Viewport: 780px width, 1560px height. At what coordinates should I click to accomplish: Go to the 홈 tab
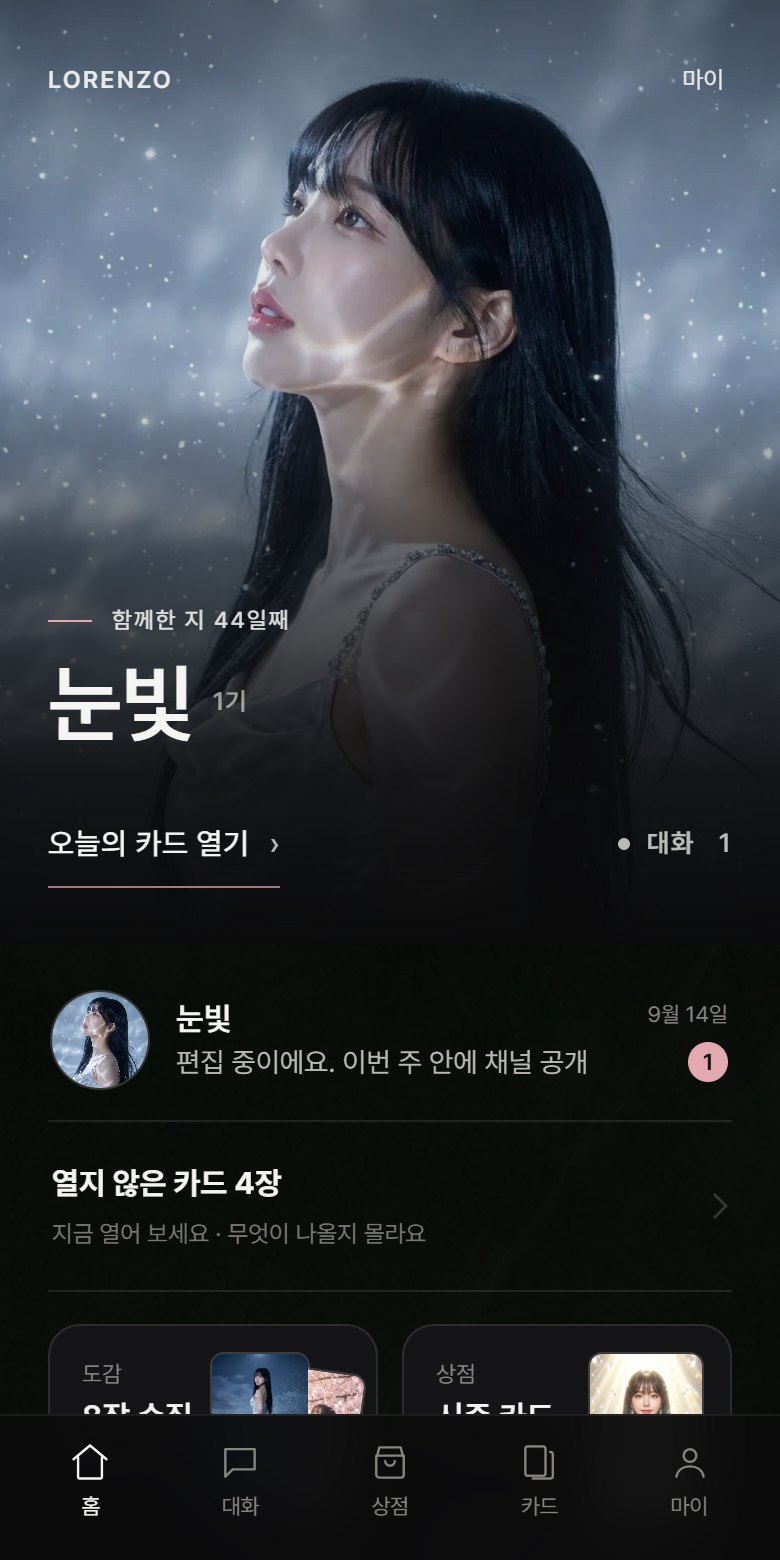(x=90, y=1480)
